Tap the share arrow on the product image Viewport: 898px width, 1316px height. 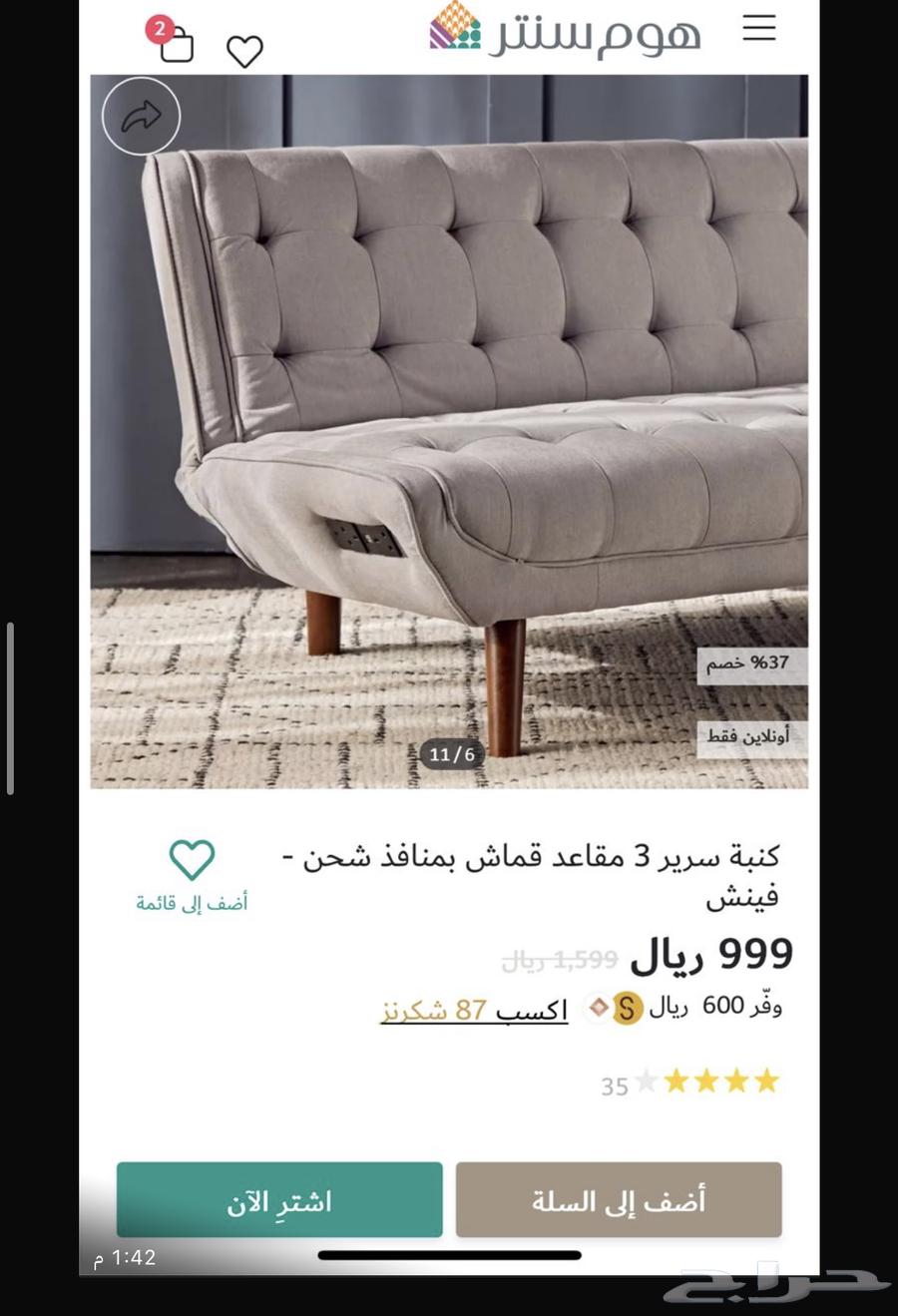point(140,115)
